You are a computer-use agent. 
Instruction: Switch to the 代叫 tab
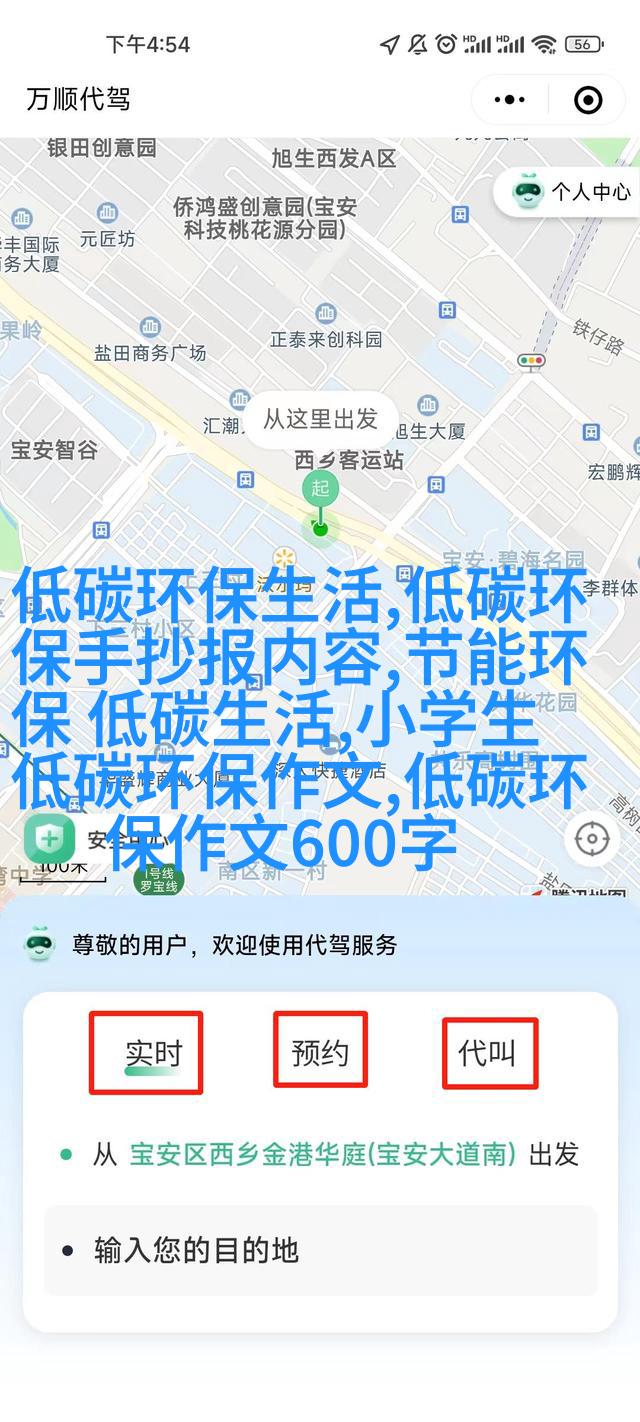490,1053
